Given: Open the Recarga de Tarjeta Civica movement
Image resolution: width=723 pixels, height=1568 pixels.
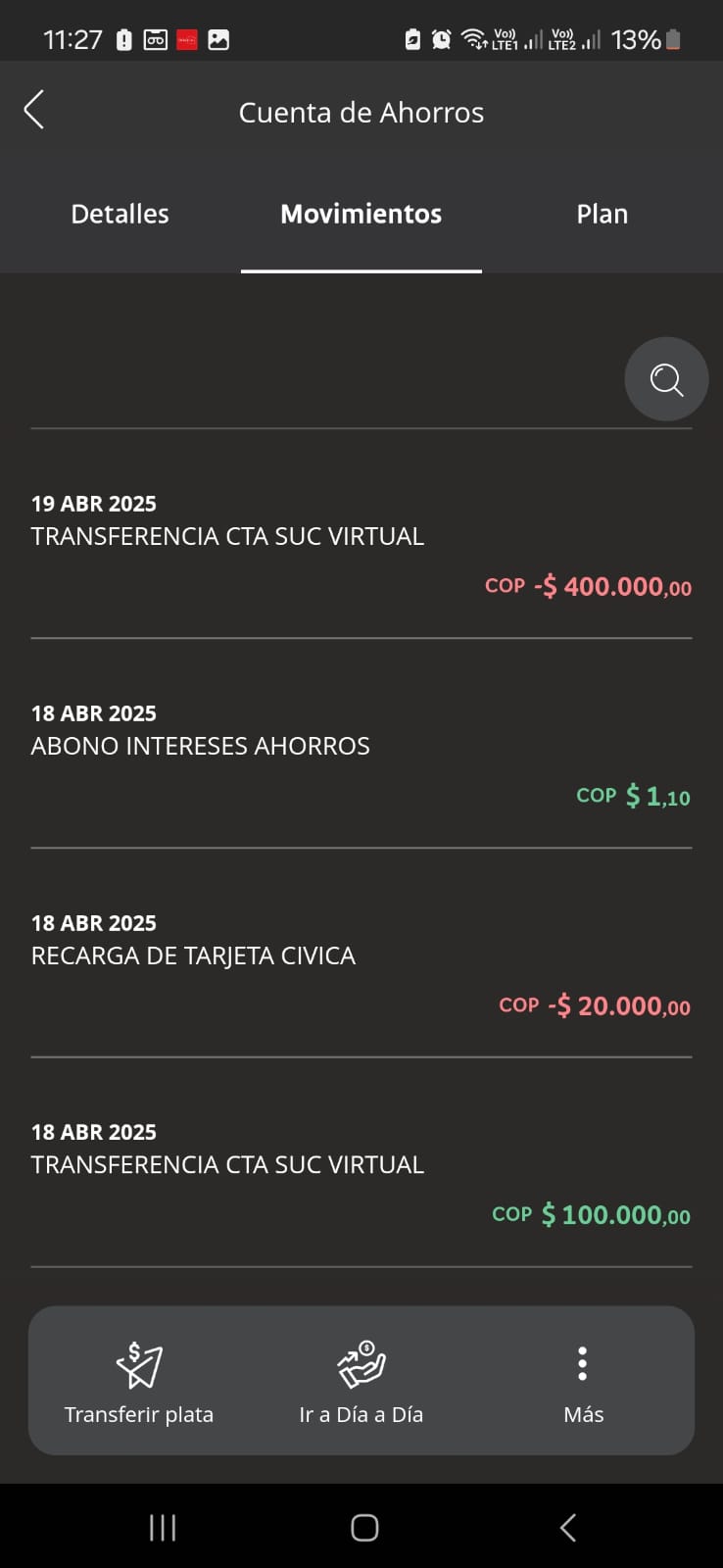Looking at the screenshot, I should tap(361, 964).
